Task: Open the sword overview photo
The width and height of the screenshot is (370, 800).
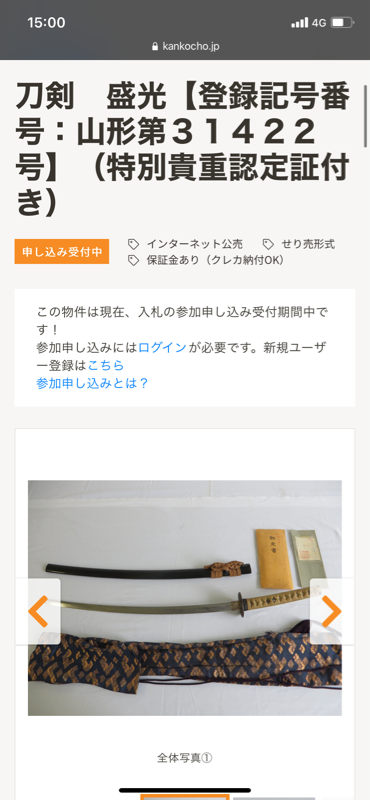Action: [185, 597]
